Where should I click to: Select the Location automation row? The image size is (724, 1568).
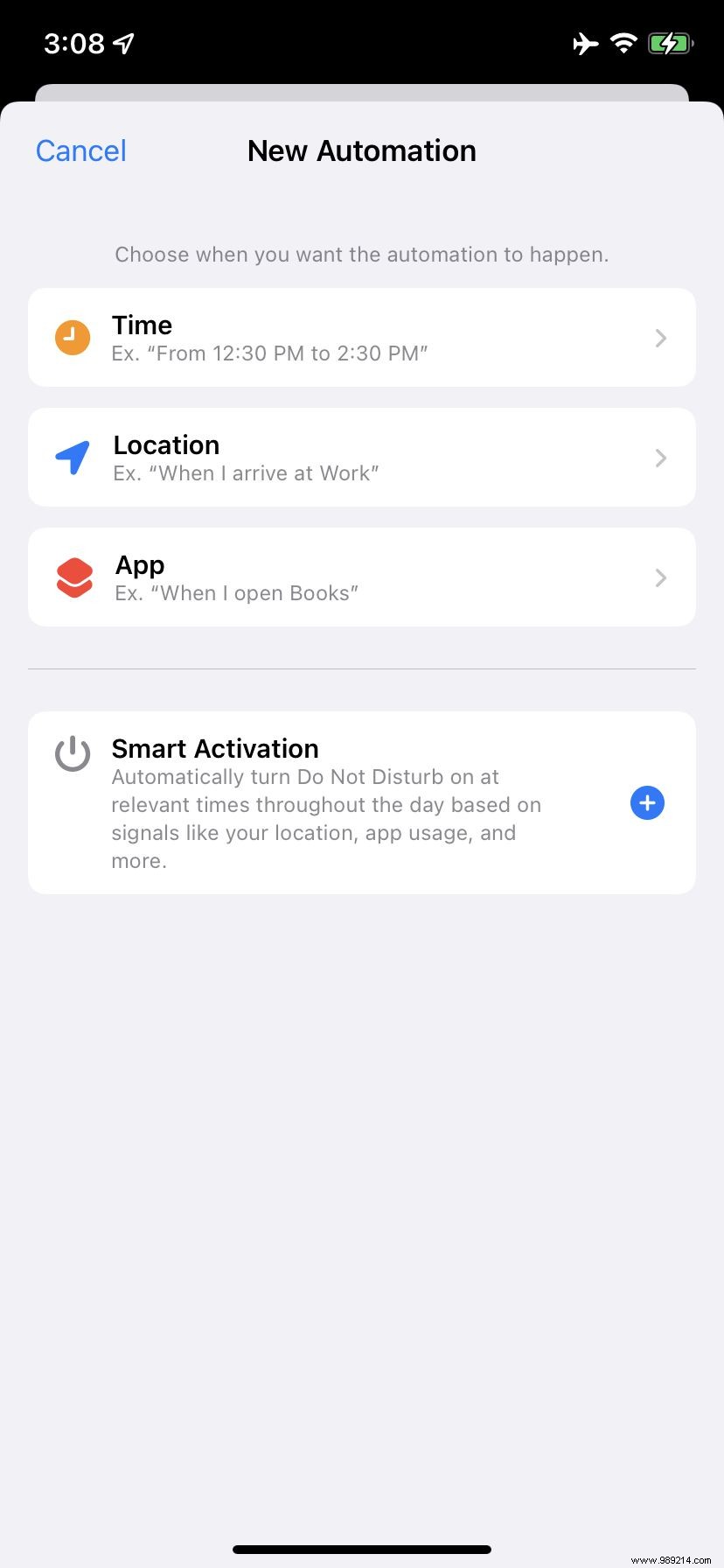pos(362,456)
